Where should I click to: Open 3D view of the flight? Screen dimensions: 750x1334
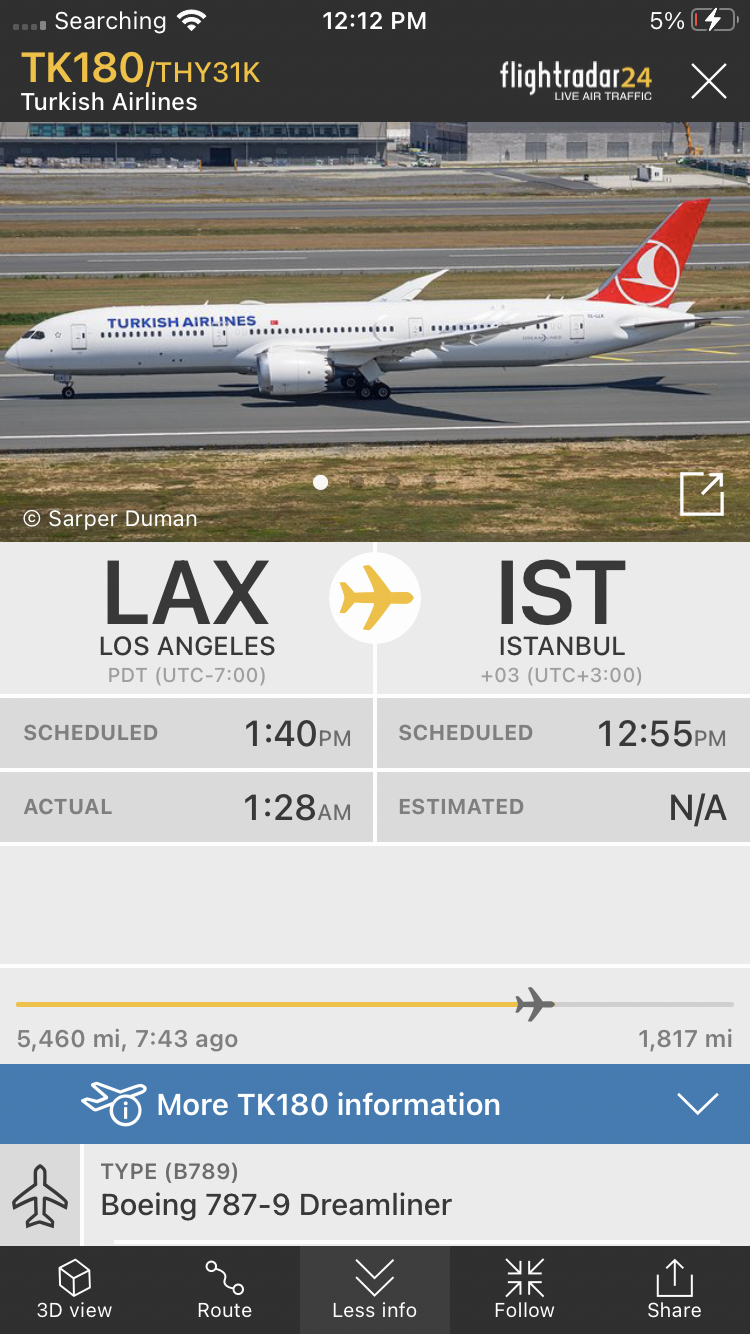coord(74,1290)
